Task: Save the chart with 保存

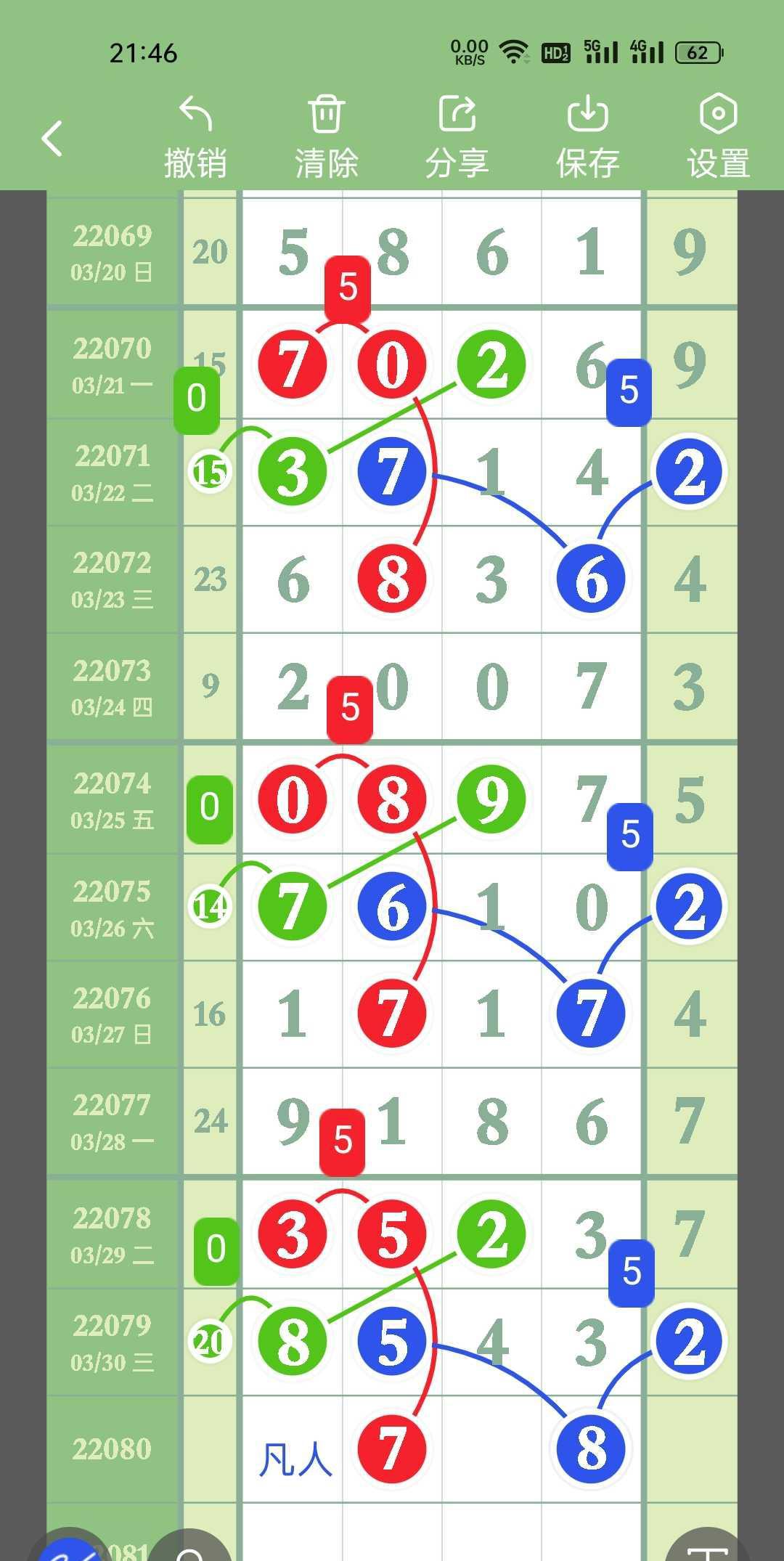Action: (587, 136)
